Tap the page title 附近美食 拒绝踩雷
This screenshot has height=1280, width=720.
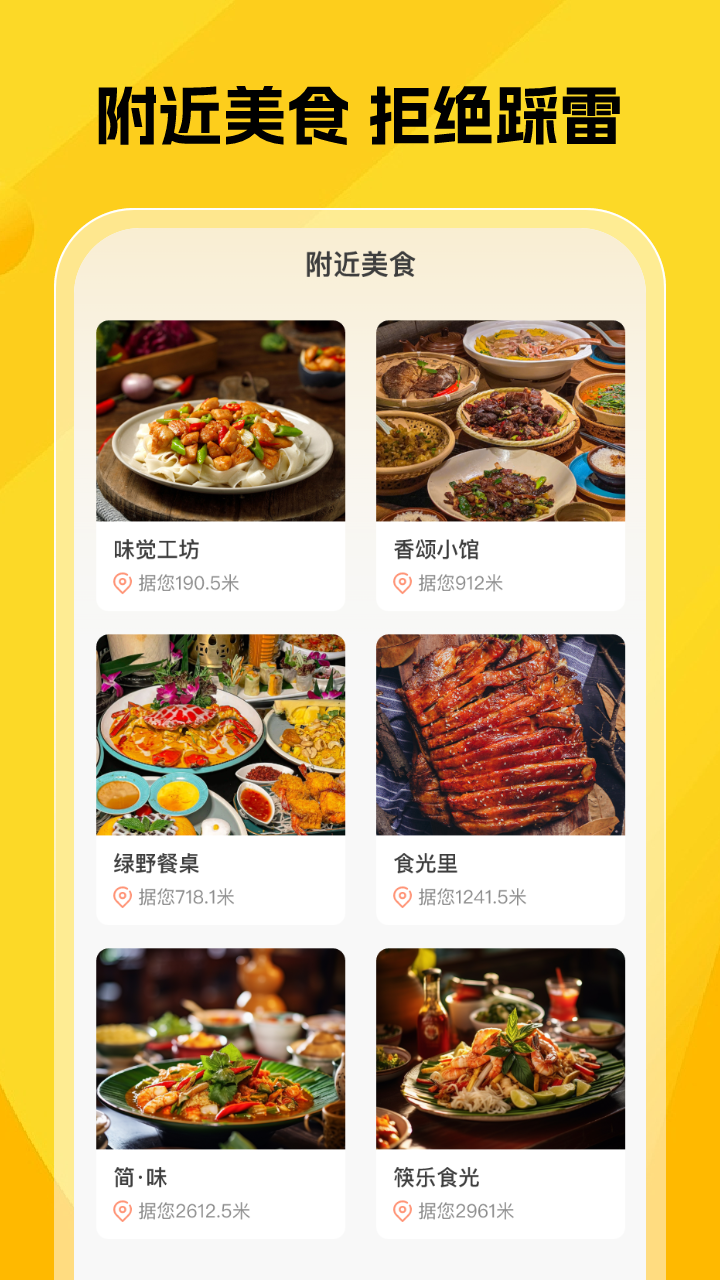[360, 113]
